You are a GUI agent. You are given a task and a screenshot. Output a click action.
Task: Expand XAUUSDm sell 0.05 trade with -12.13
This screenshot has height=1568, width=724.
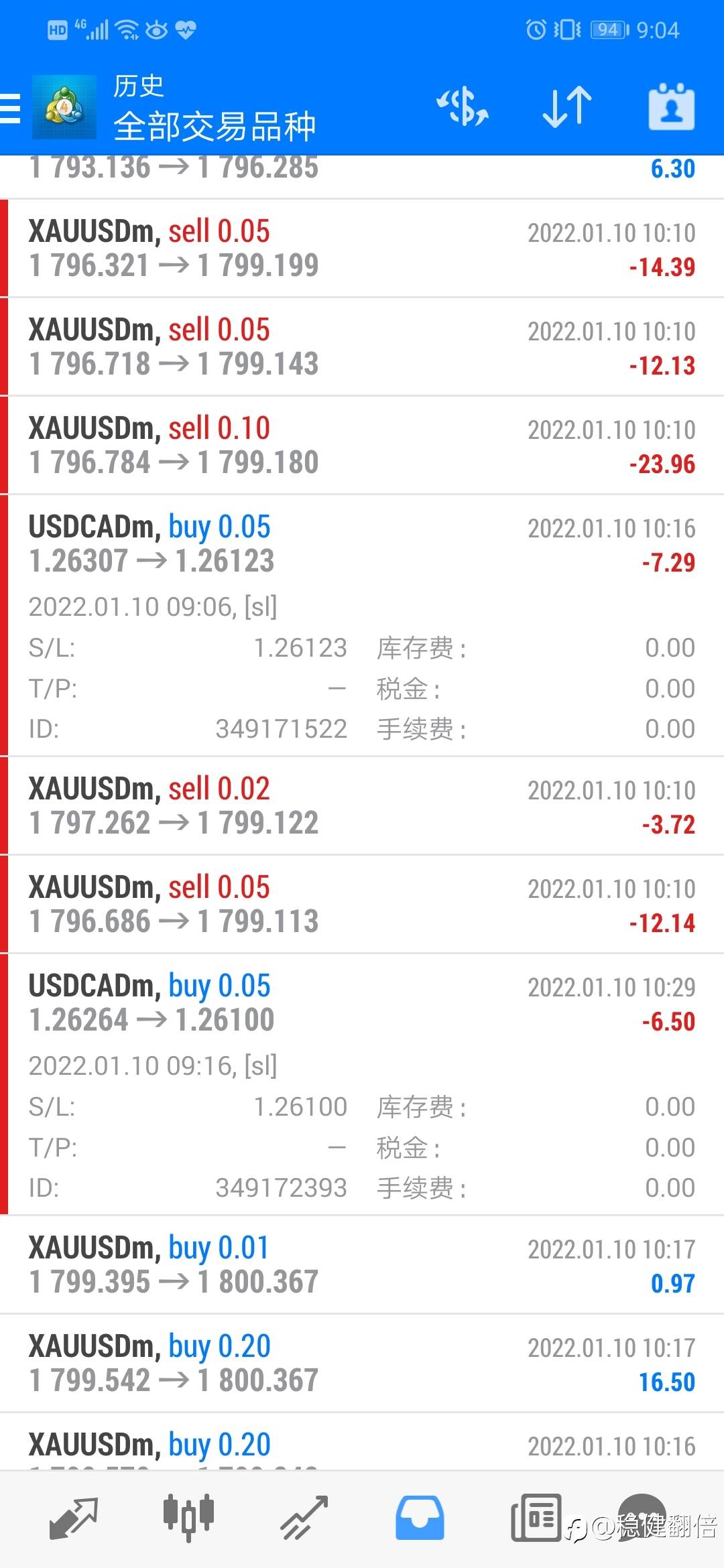(x=362, y=347)
